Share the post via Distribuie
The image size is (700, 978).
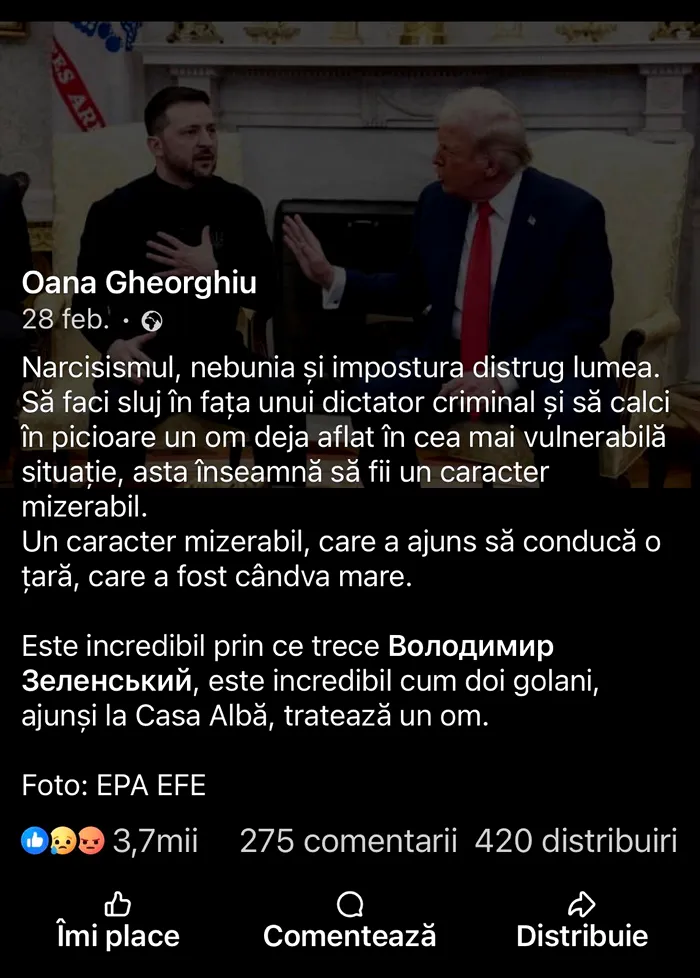point(581,922)
